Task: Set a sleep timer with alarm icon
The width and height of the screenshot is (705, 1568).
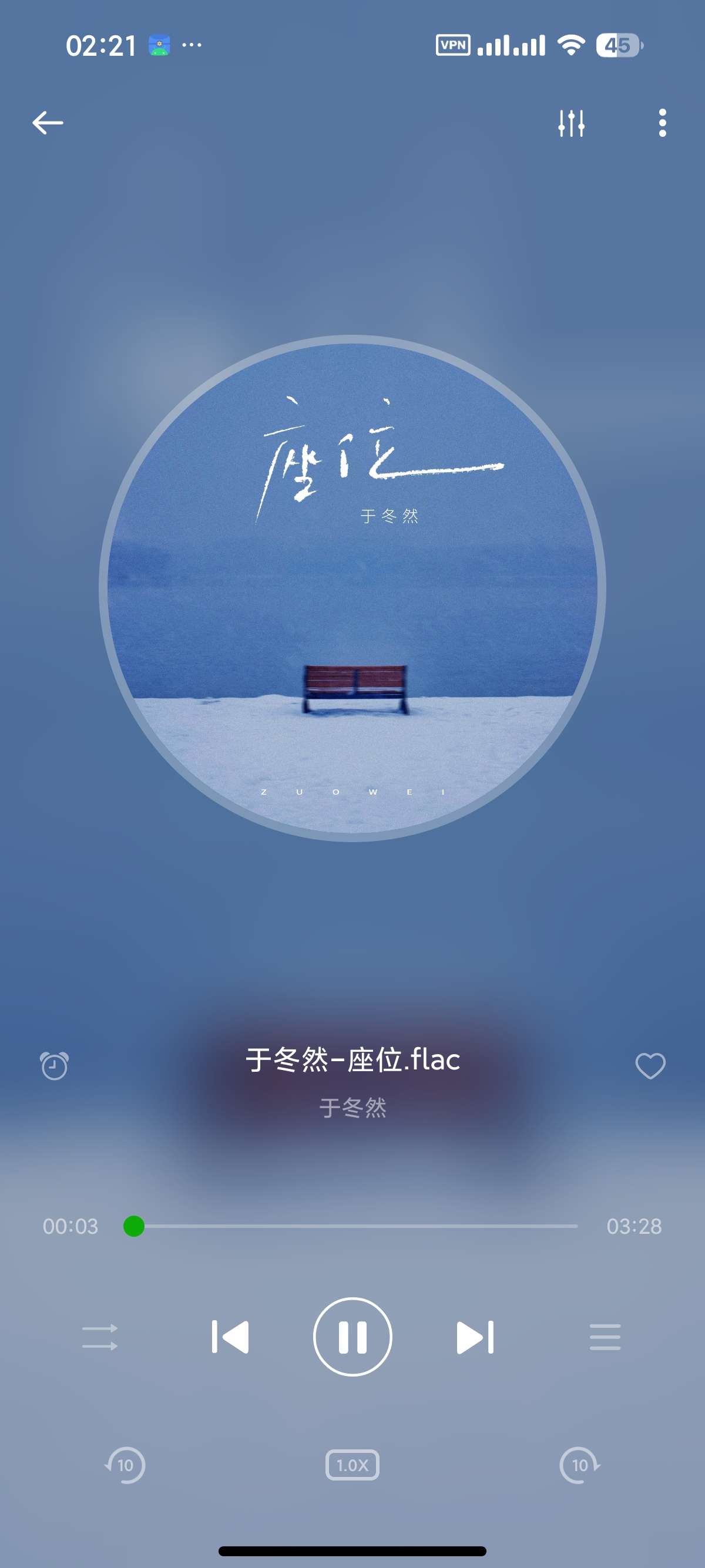Action: [54, 1065]
